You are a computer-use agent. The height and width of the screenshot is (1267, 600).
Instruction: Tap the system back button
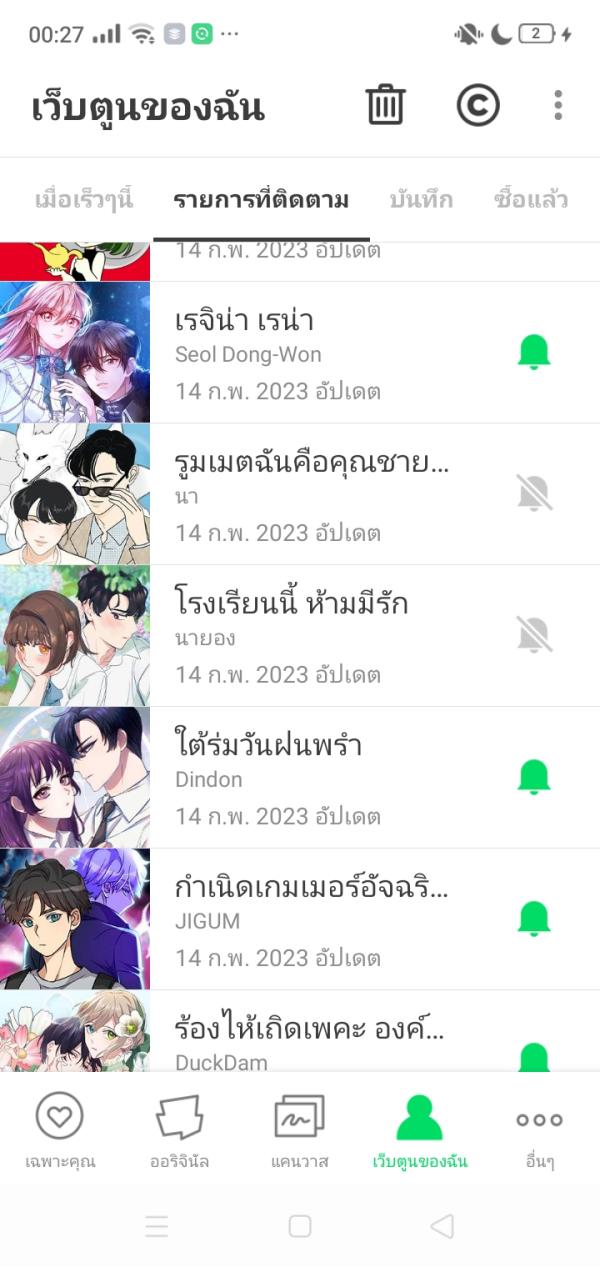(441, 1226)
